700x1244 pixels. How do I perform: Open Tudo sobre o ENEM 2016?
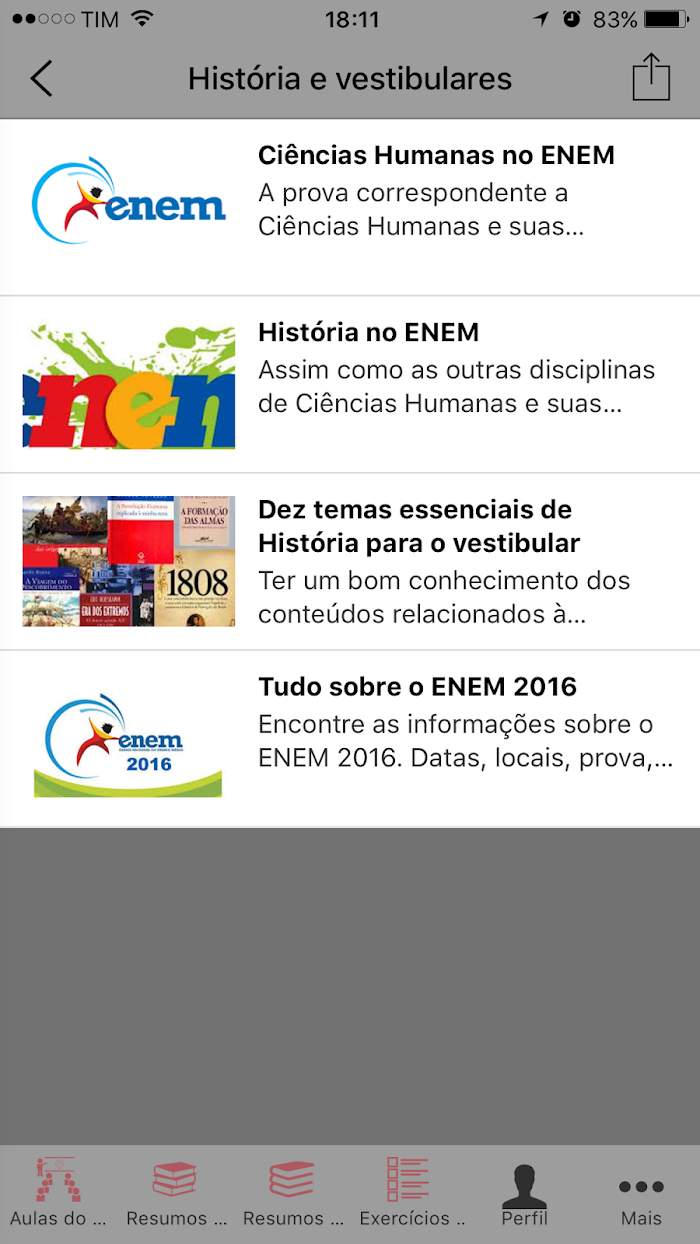350,739
